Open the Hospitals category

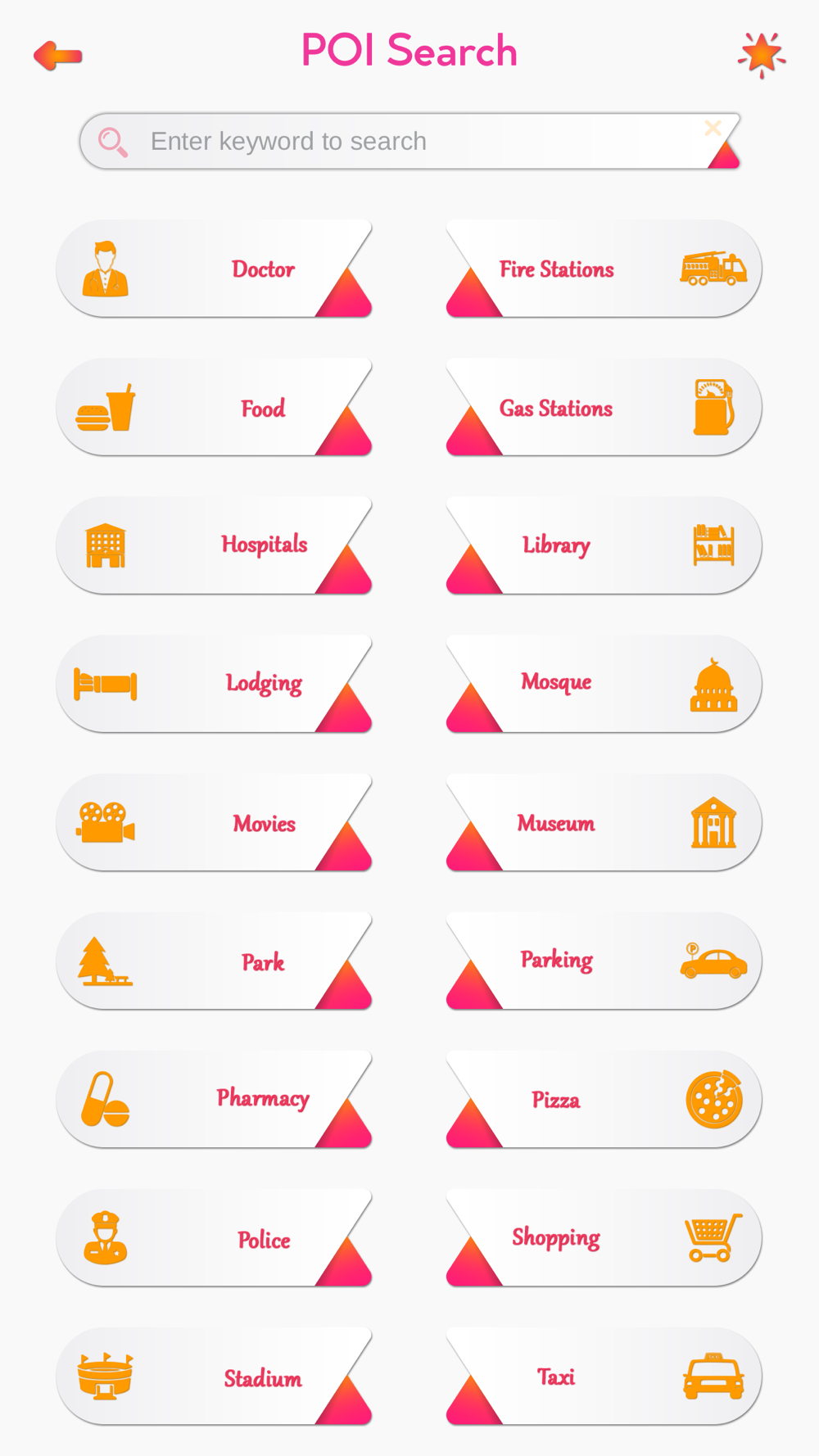[213, 545]
